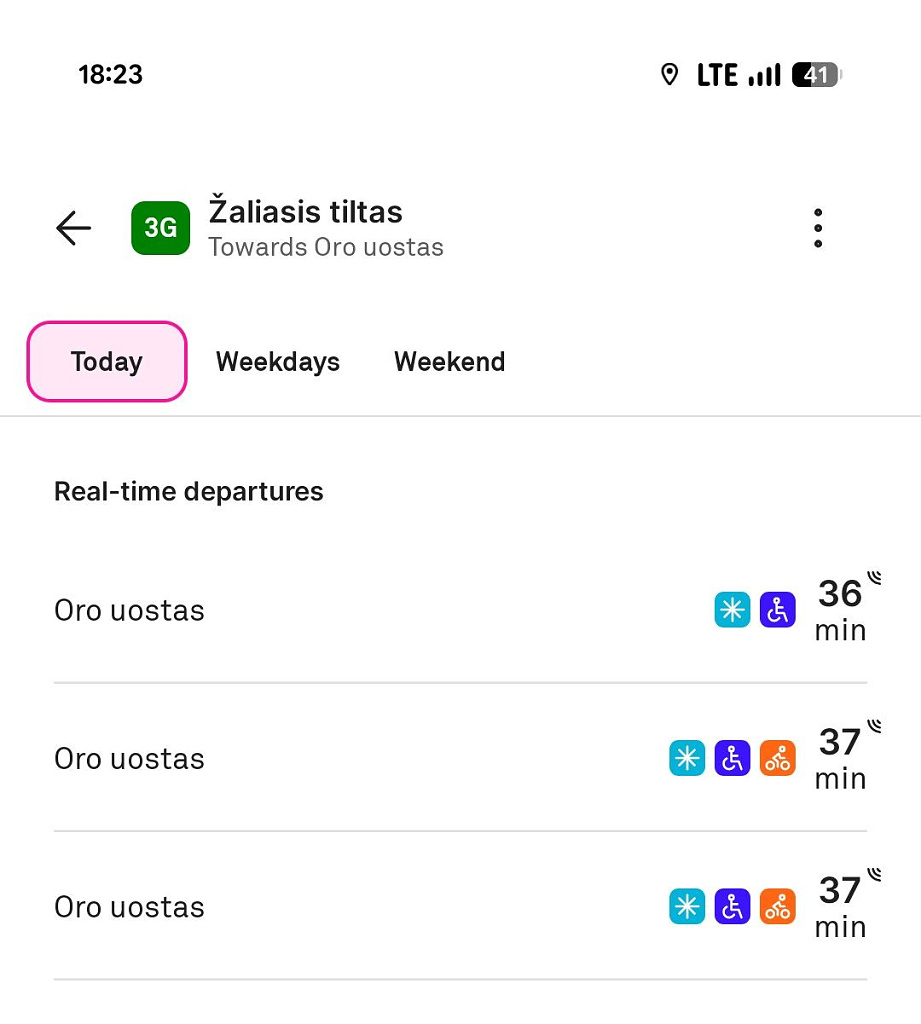921x1024 pixels.
Task: Select the Today tab
Action: coord(107,361)
